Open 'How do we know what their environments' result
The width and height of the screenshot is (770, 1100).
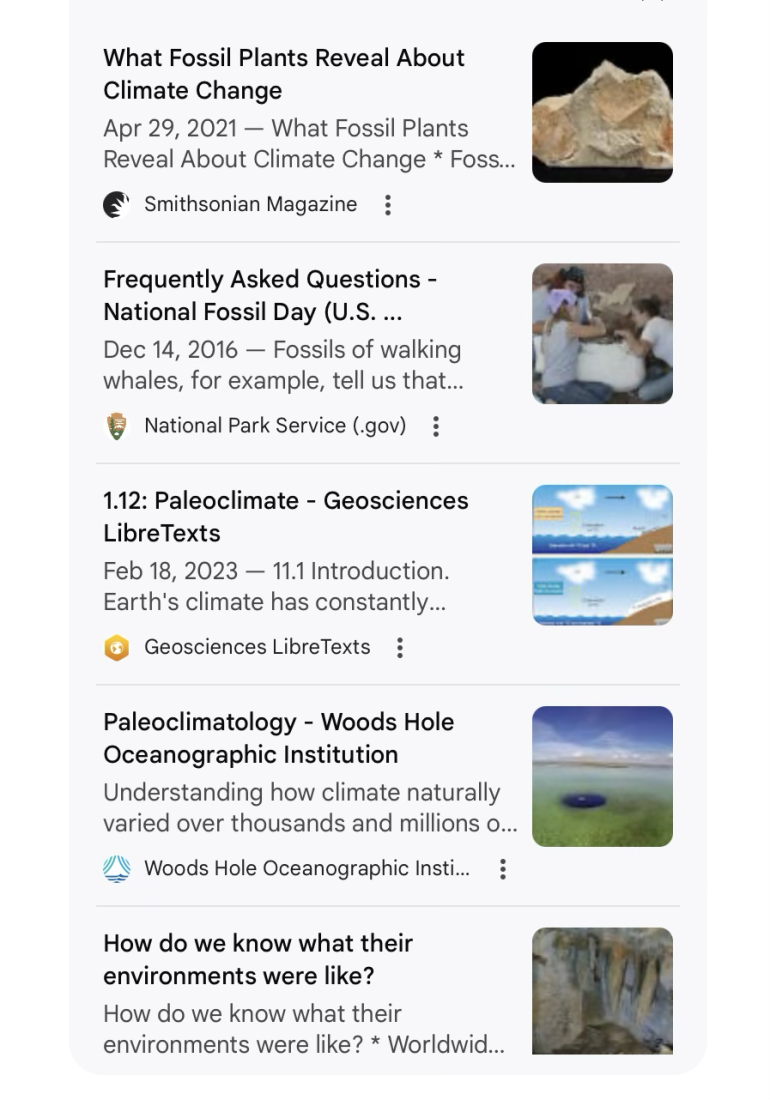point(258,959)
